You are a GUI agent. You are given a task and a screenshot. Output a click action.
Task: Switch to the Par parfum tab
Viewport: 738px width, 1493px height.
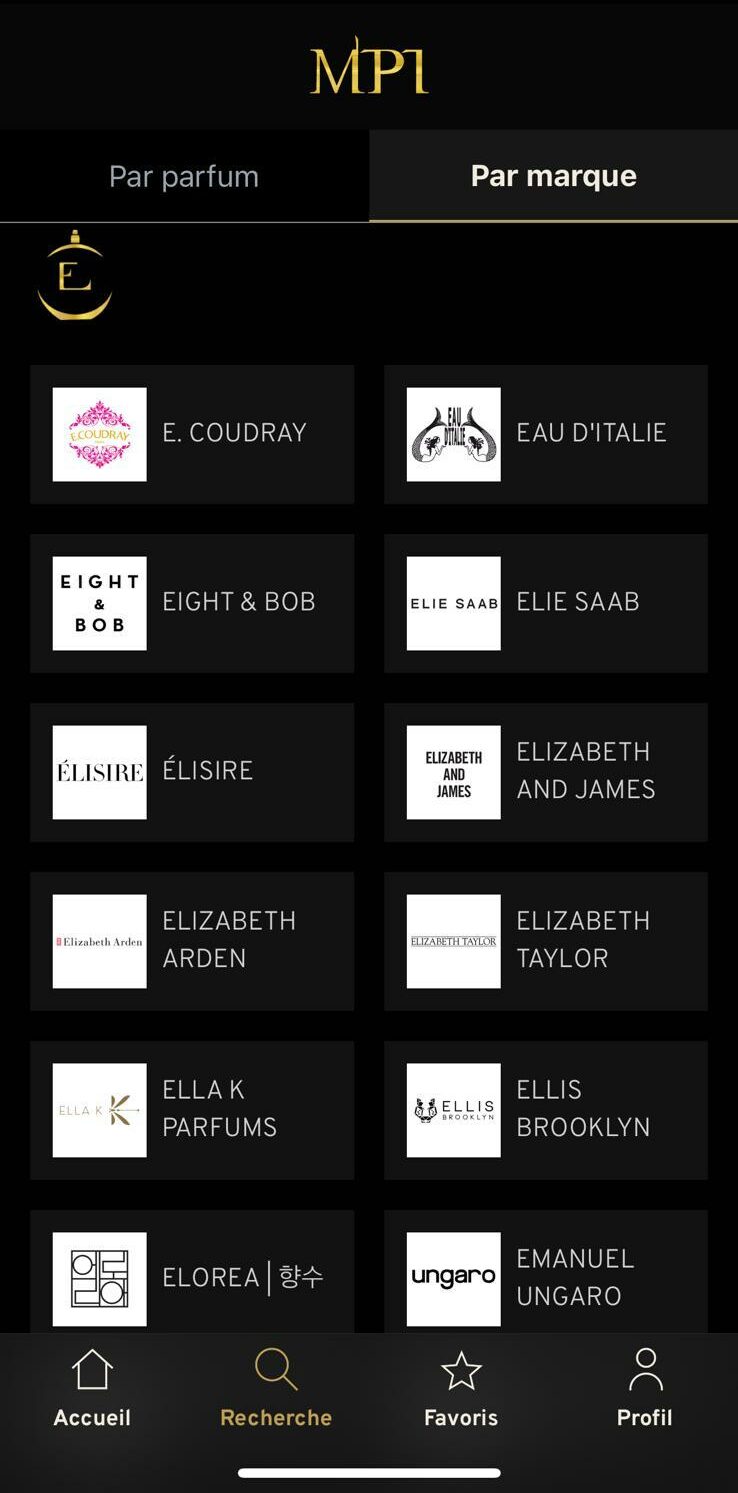tap(184, 176)
